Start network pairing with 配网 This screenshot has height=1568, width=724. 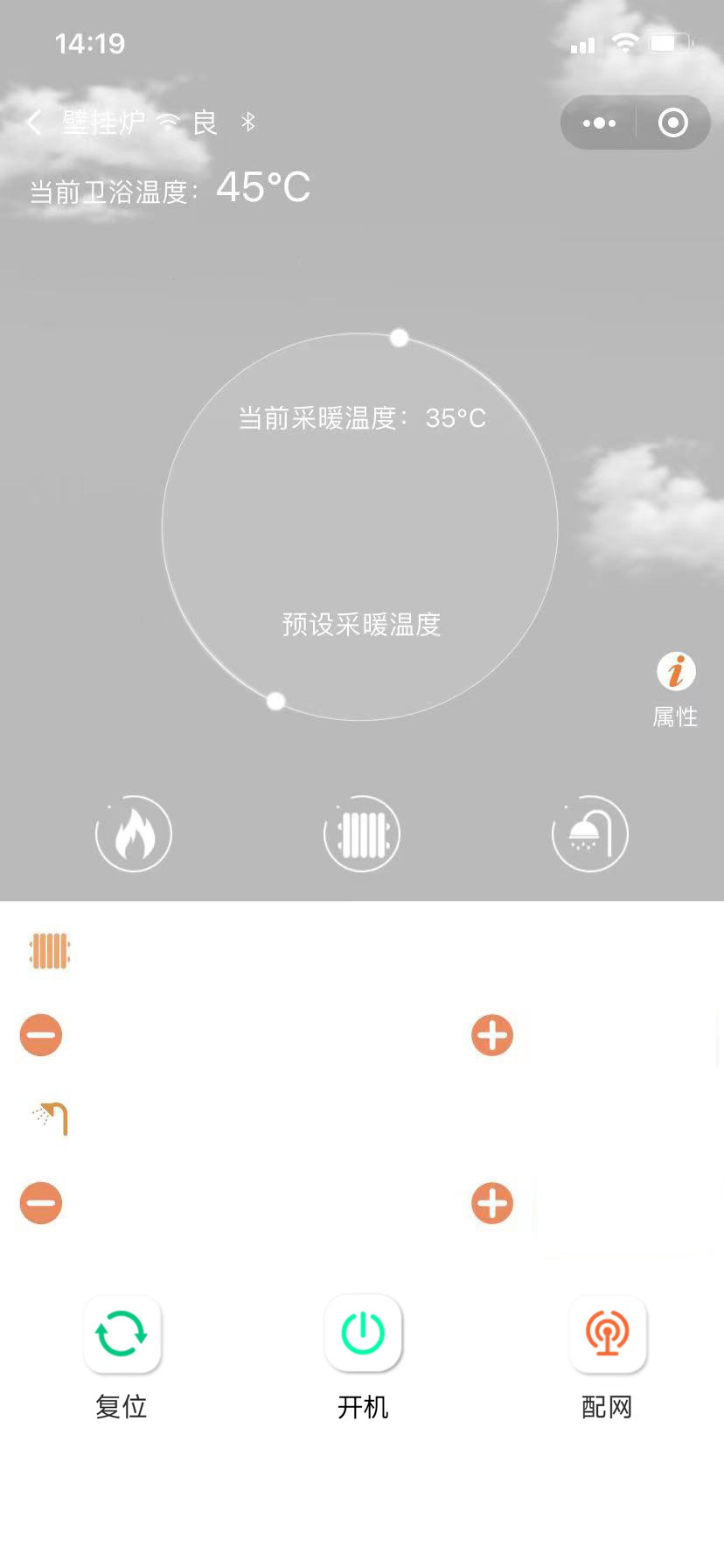607,1334
